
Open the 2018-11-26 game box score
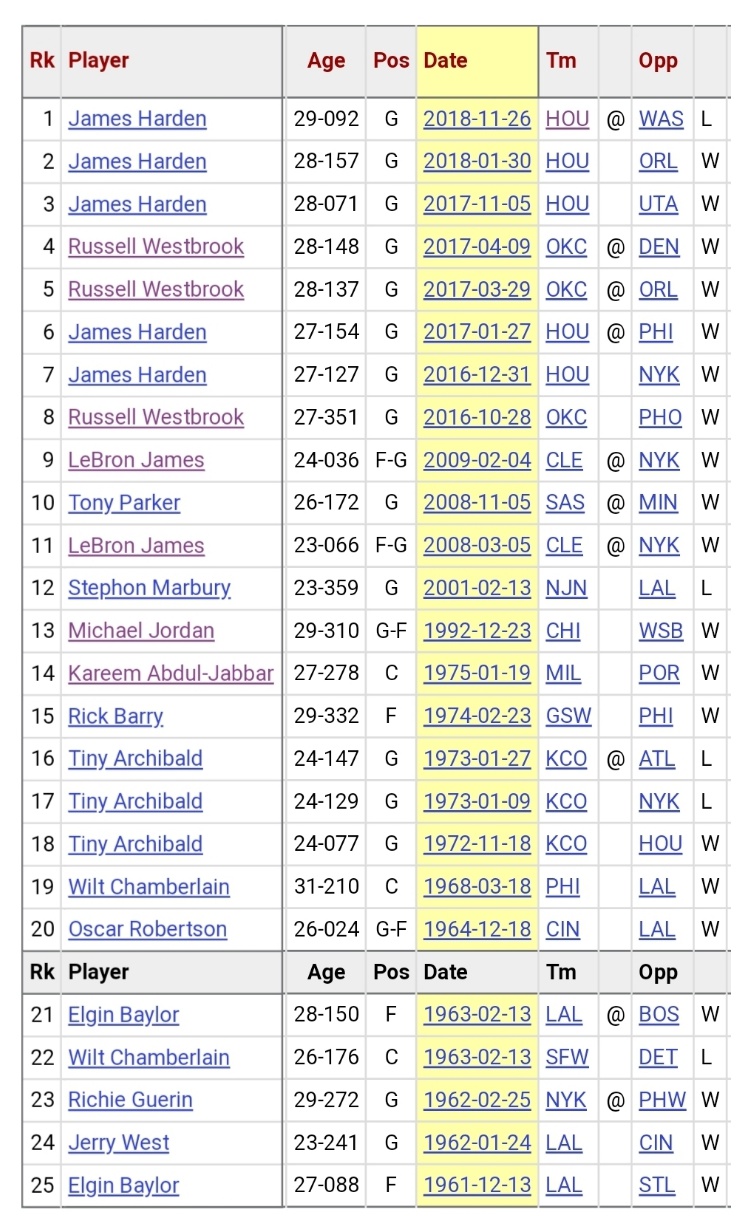click(x=477, y=119)
